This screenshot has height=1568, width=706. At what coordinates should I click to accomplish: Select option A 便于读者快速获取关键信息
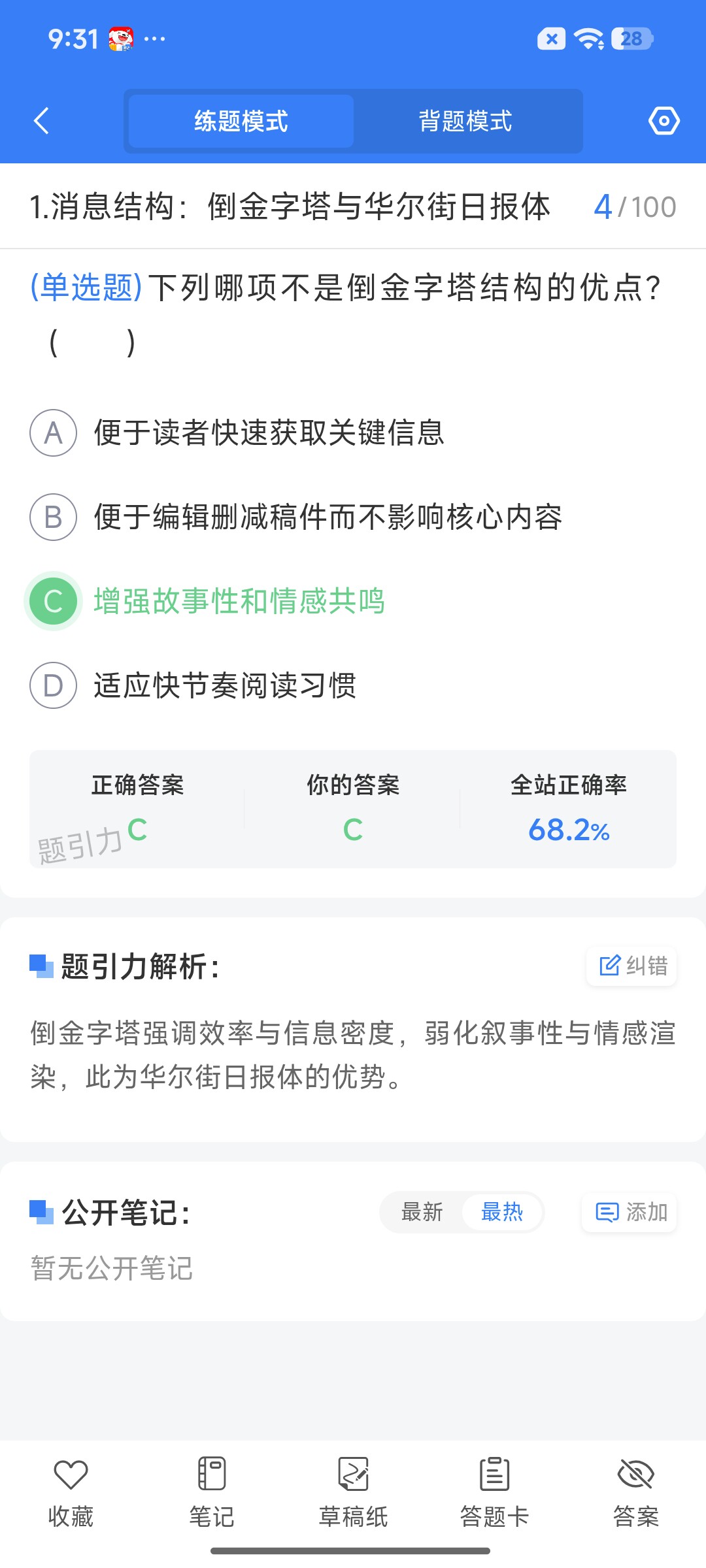coord(237,433)
